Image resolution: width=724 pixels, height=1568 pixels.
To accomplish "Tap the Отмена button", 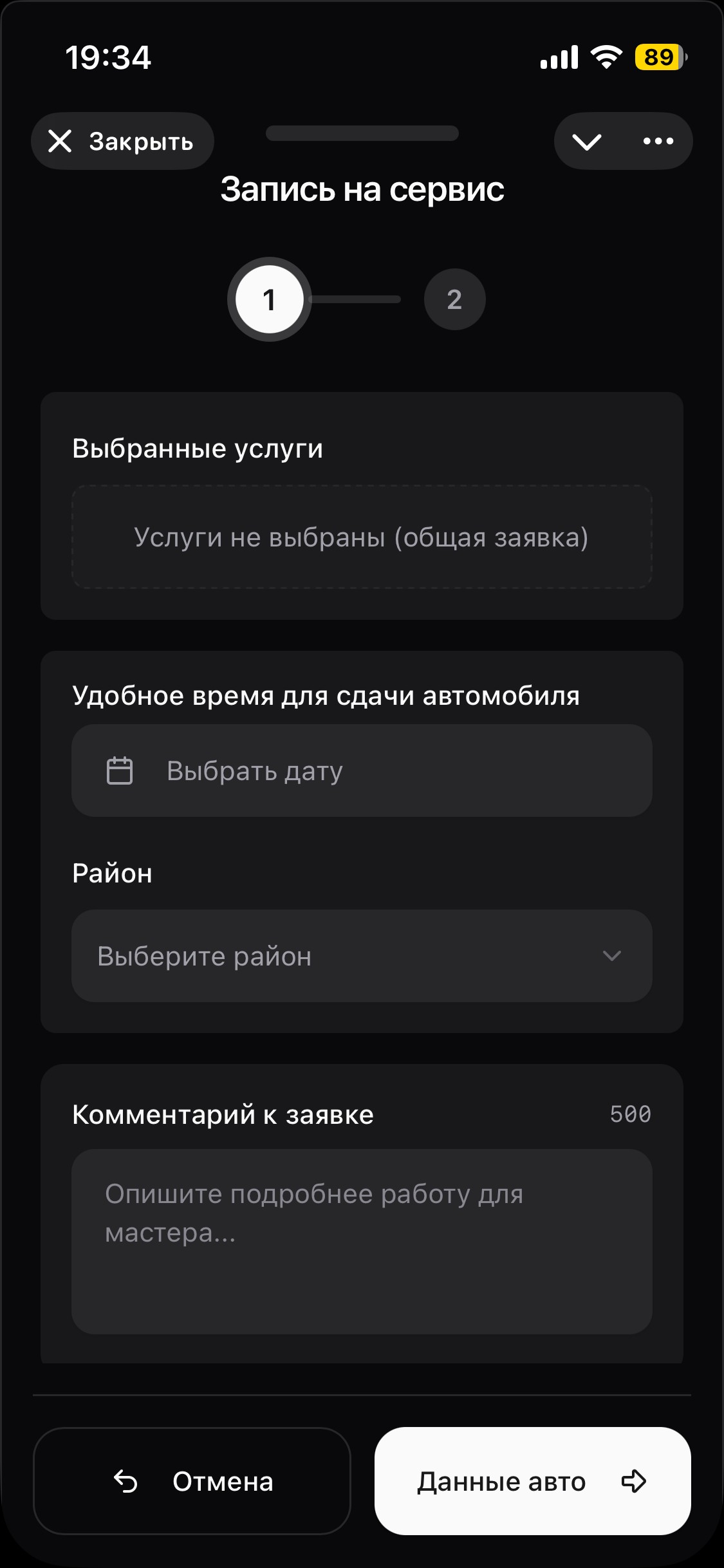I will click(192, 1481).
